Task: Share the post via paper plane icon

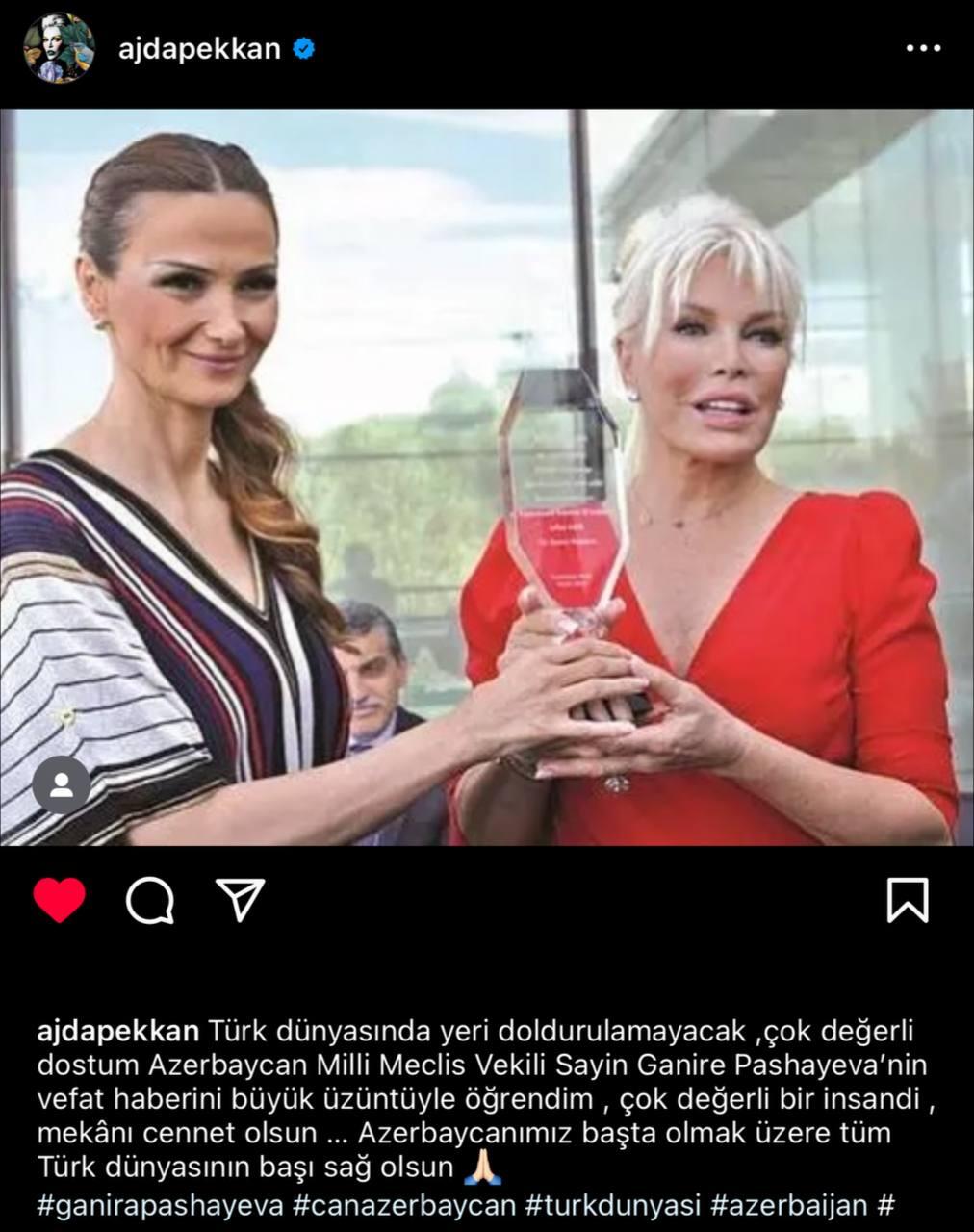Action: [240, 900]
